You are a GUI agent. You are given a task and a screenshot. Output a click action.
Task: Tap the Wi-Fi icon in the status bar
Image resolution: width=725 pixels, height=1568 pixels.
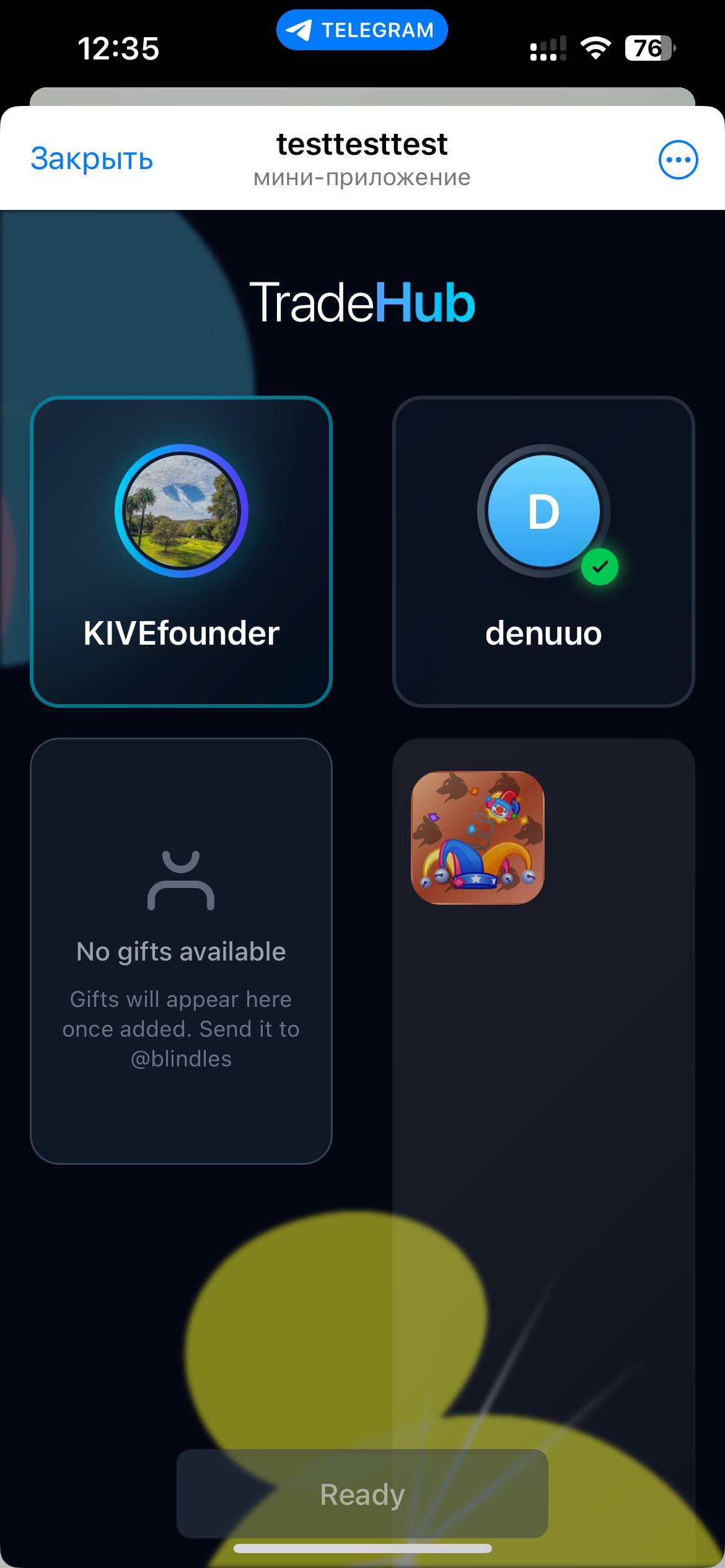596,46
